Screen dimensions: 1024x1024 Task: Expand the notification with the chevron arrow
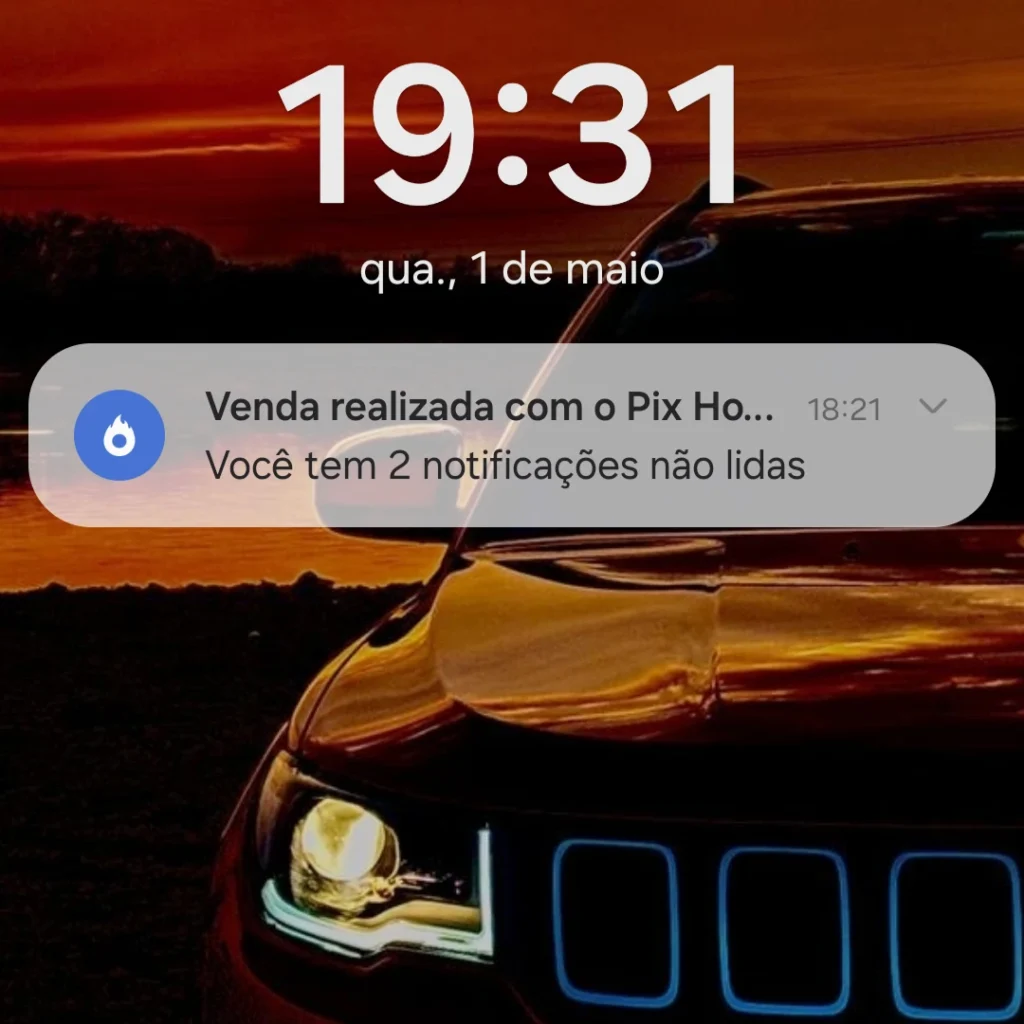point(932,405)
